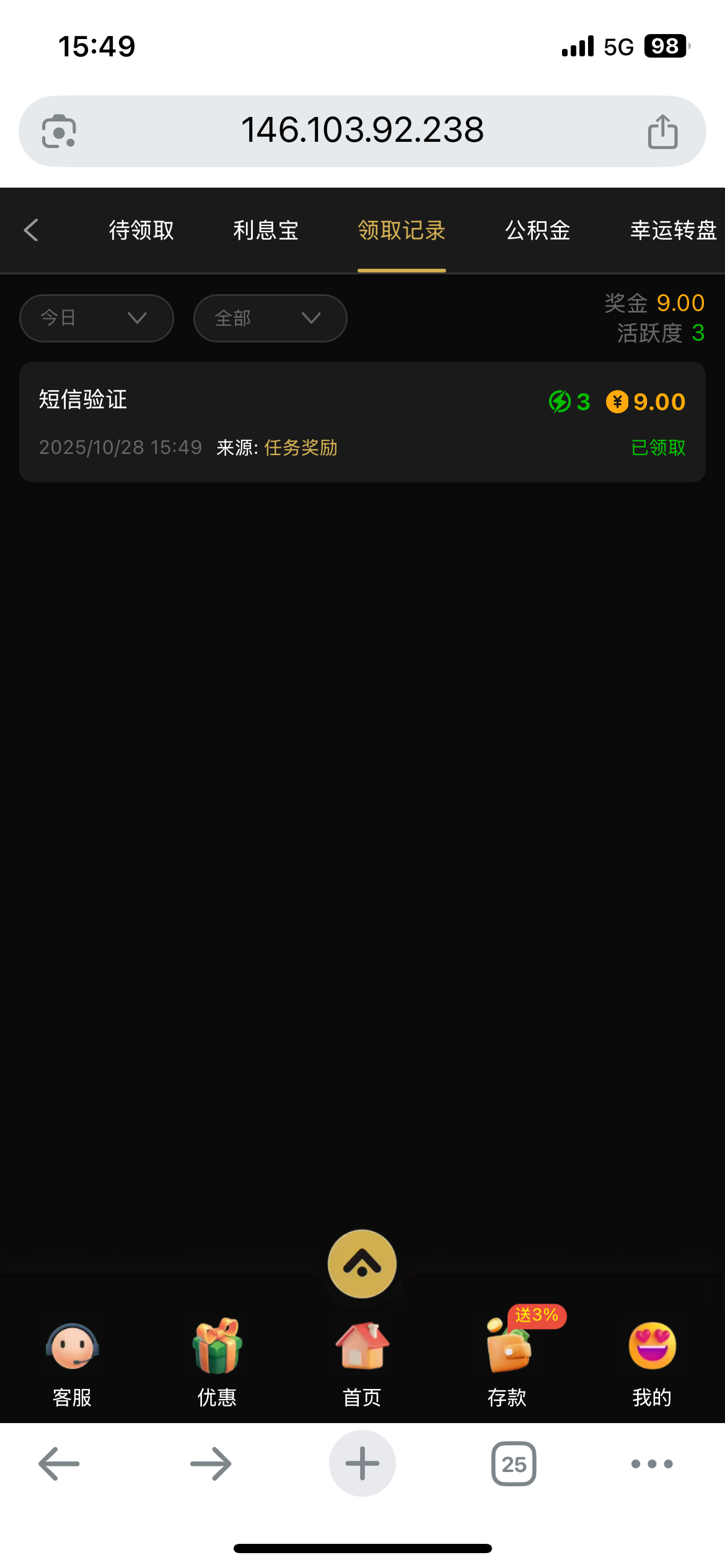The image size is (725, 1568).
Task: Tap the address bar showing 146.103.92.238
Action: pyautogui.click(x=362, y=130)
